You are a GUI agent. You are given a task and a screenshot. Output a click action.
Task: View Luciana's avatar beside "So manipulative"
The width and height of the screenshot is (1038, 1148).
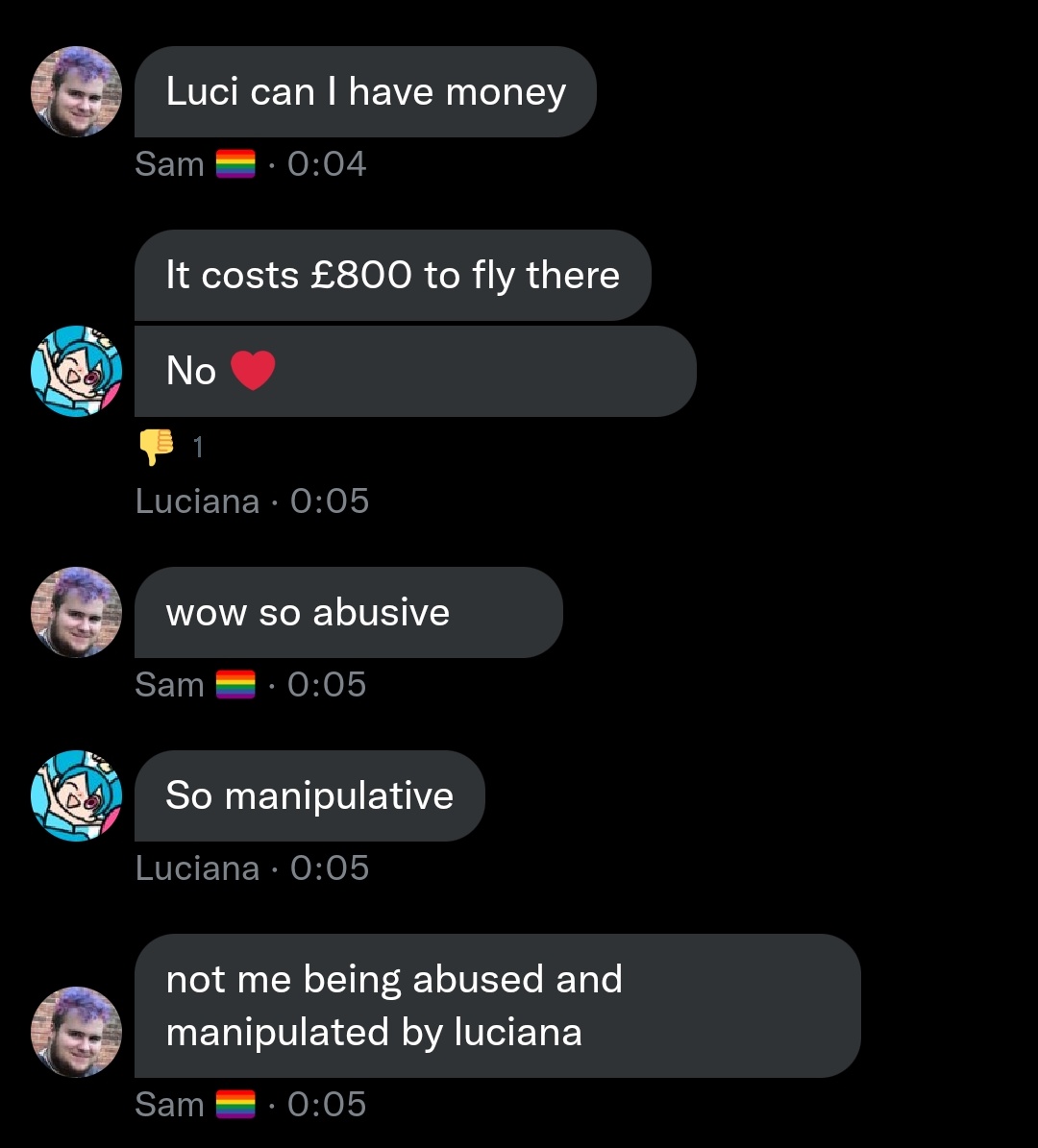(x=77, y=795)
